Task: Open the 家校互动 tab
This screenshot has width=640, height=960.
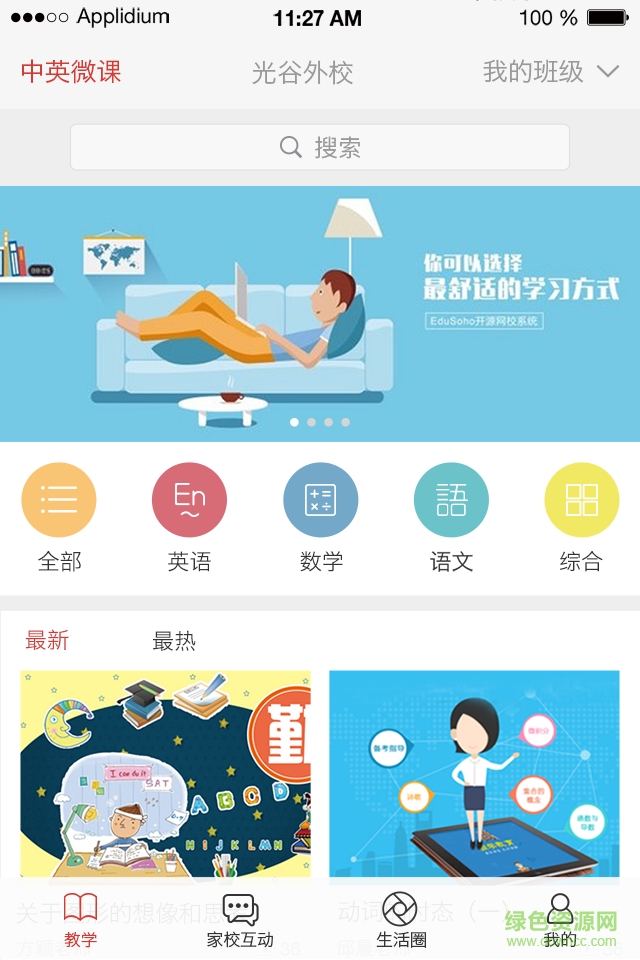Action: point(240,920)
